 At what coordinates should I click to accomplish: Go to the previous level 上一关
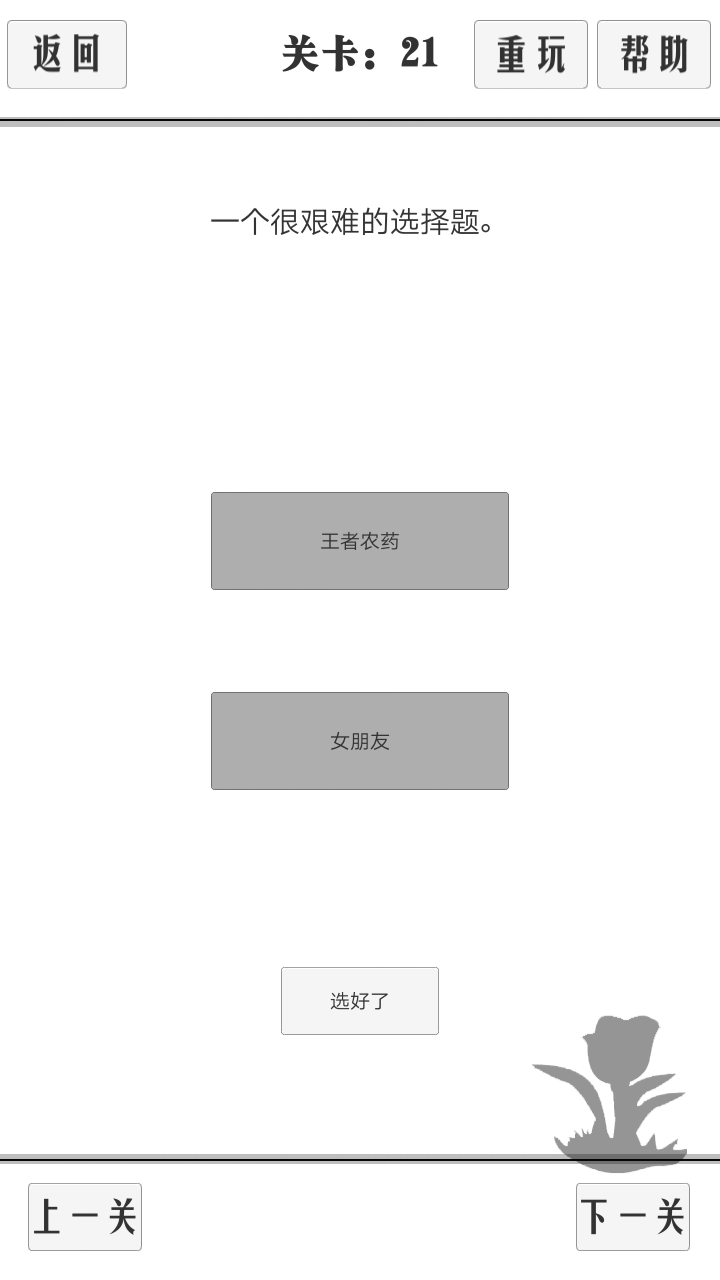click(x=85, y=1217)
